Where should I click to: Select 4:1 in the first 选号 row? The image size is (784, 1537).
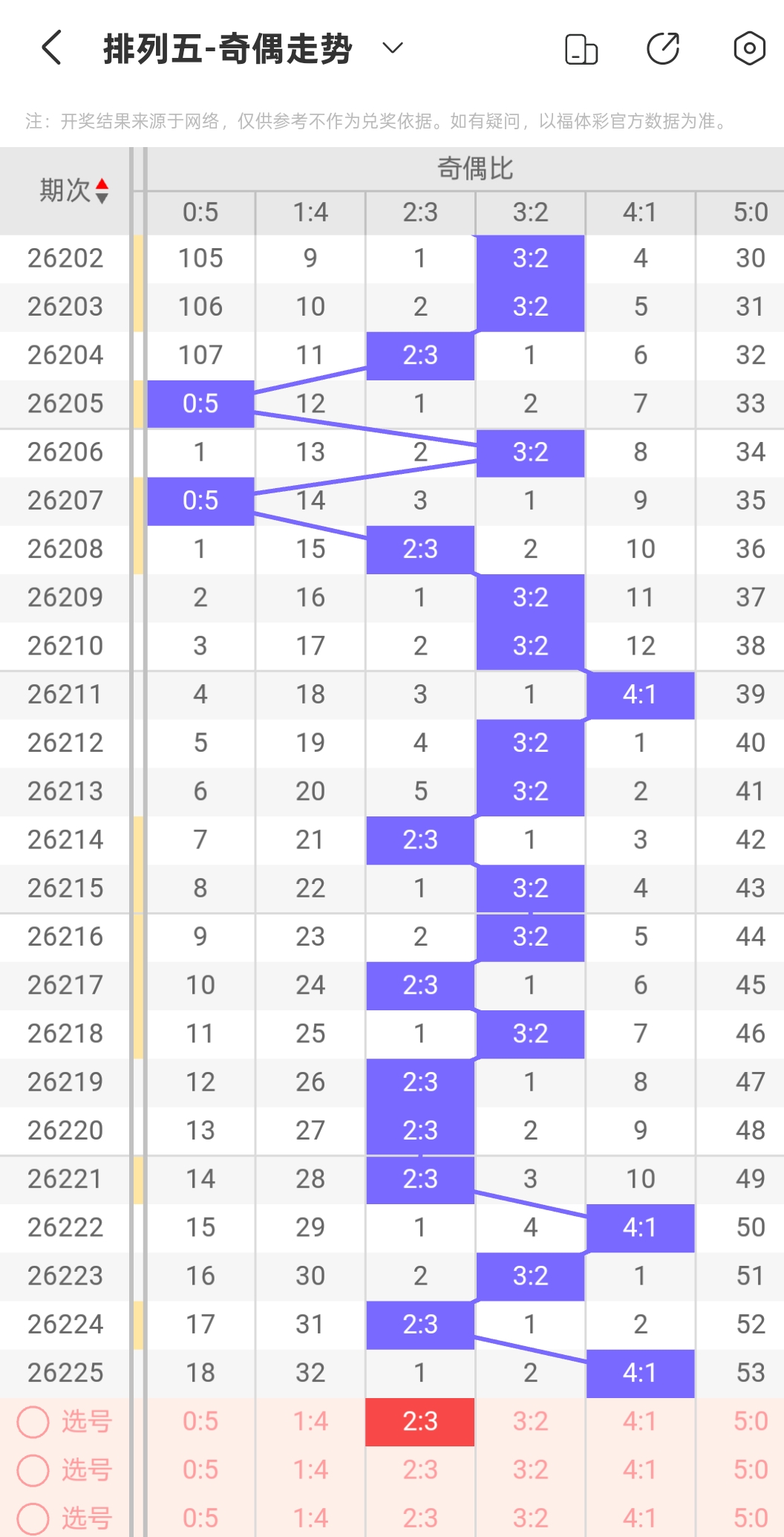click(x=640, y=1421)
